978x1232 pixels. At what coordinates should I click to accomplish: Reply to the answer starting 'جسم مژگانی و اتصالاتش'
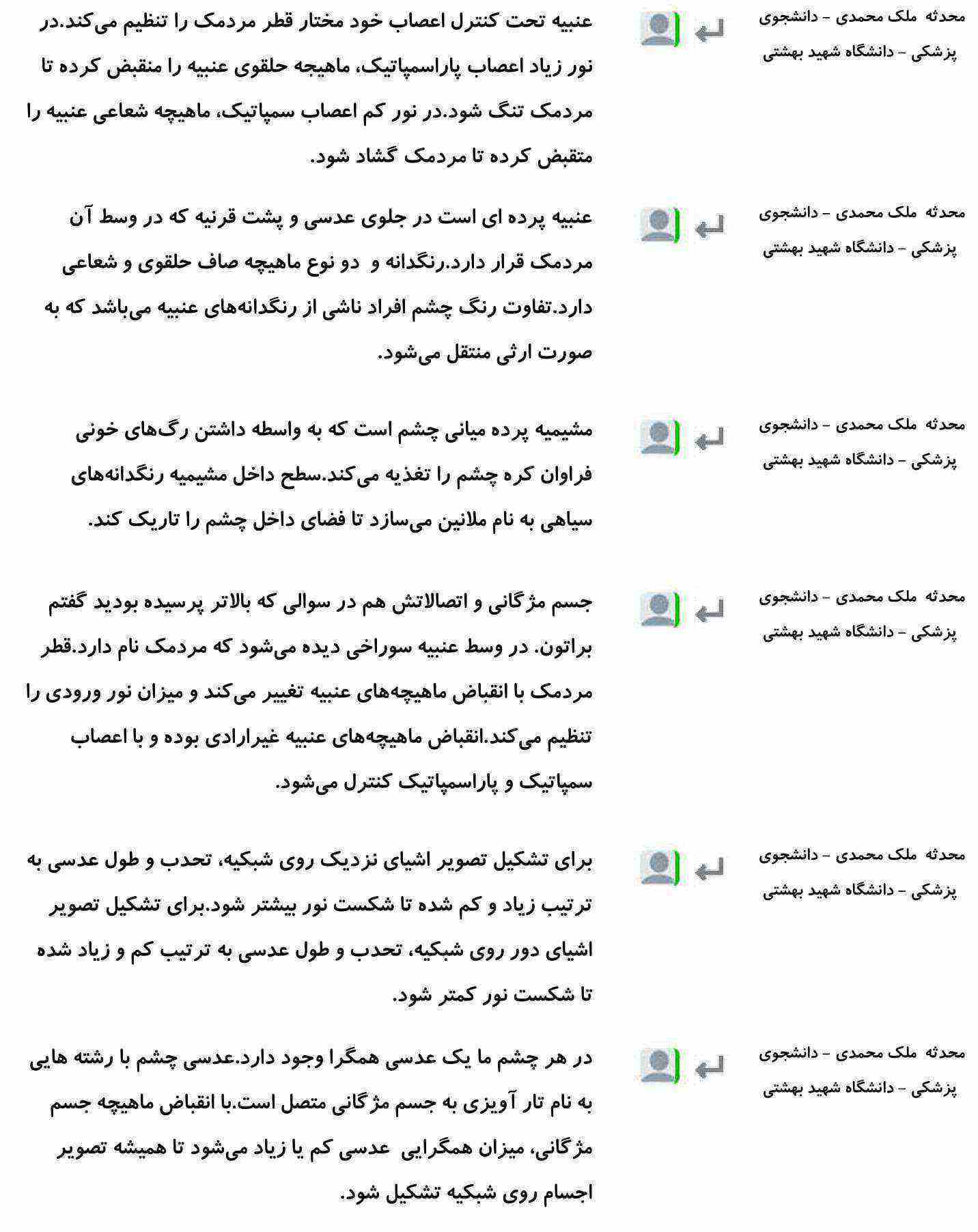709,611
